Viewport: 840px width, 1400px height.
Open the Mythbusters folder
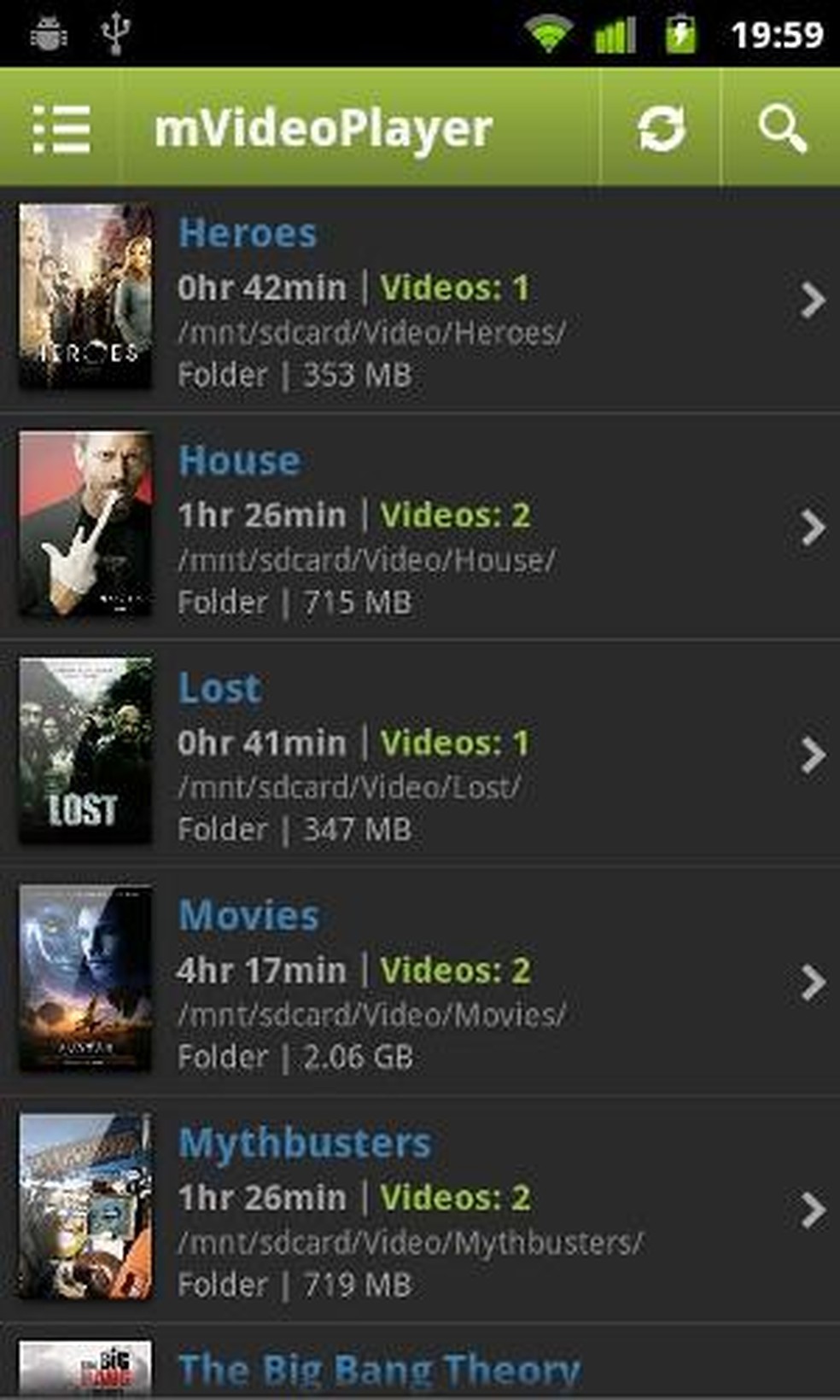[418, 1209]
